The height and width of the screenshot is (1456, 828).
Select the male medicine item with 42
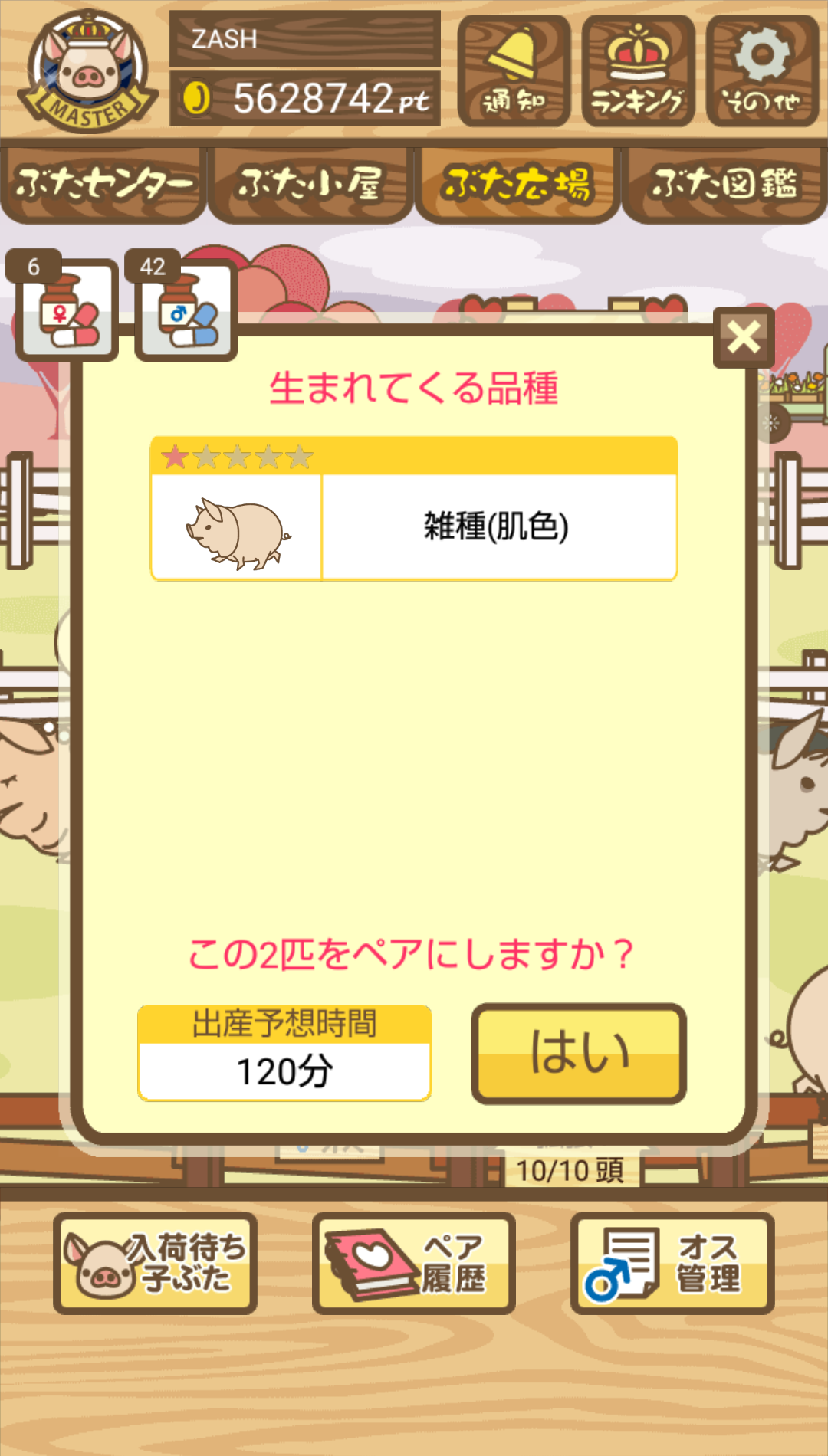click(x=185, y=307)
